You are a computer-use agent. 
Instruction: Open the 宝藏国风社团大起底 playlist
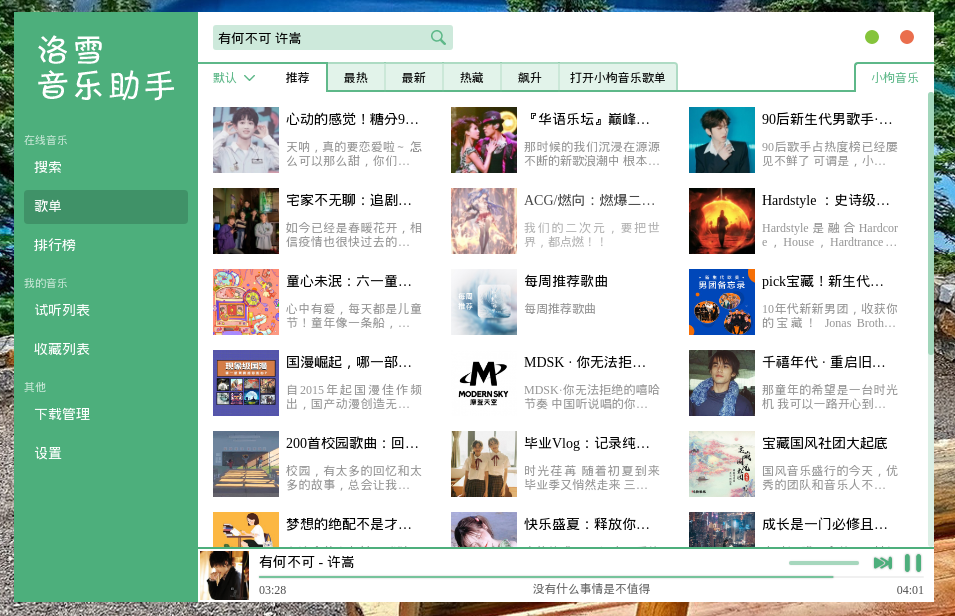(x=824, y=444)
